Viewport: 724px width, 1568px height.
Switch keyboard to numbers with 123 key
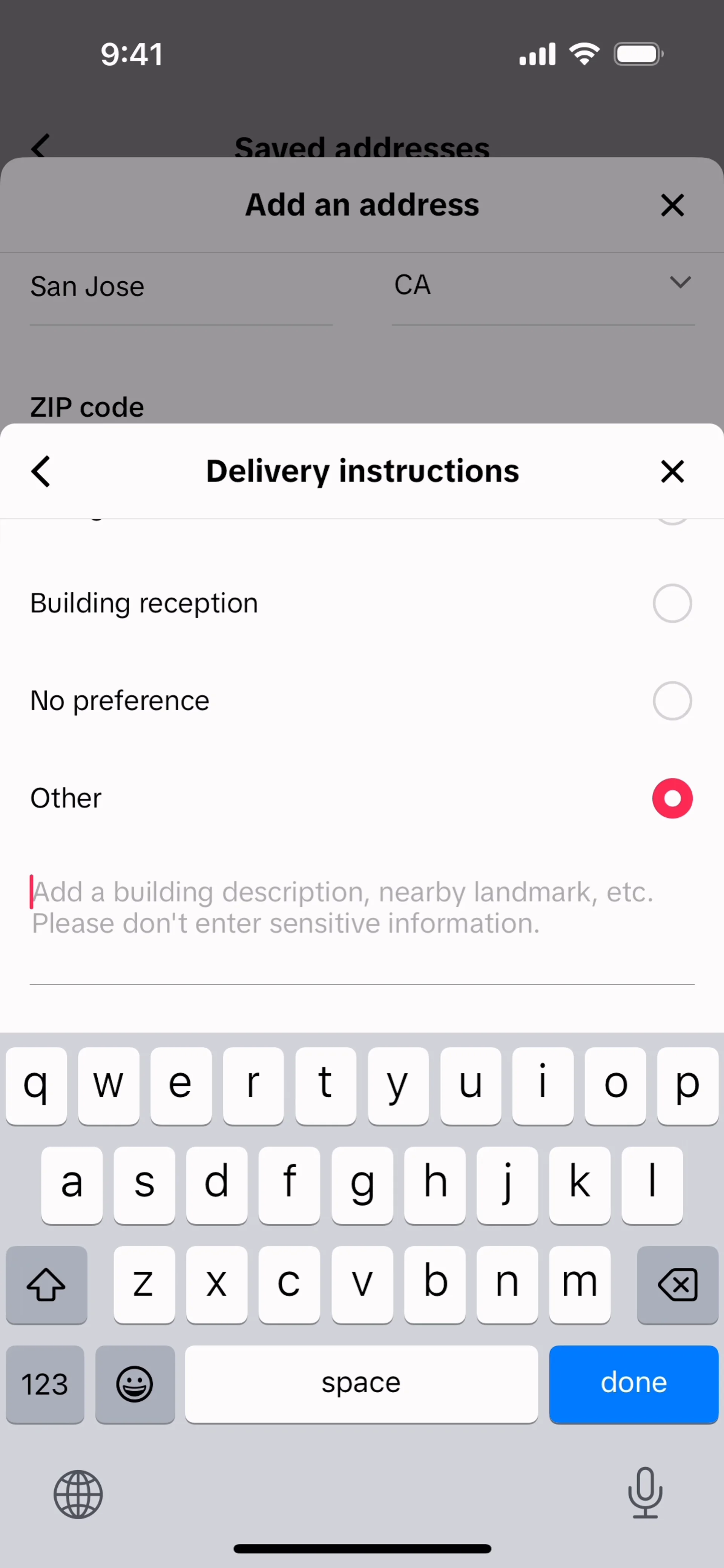click(x=45, y=1384)
